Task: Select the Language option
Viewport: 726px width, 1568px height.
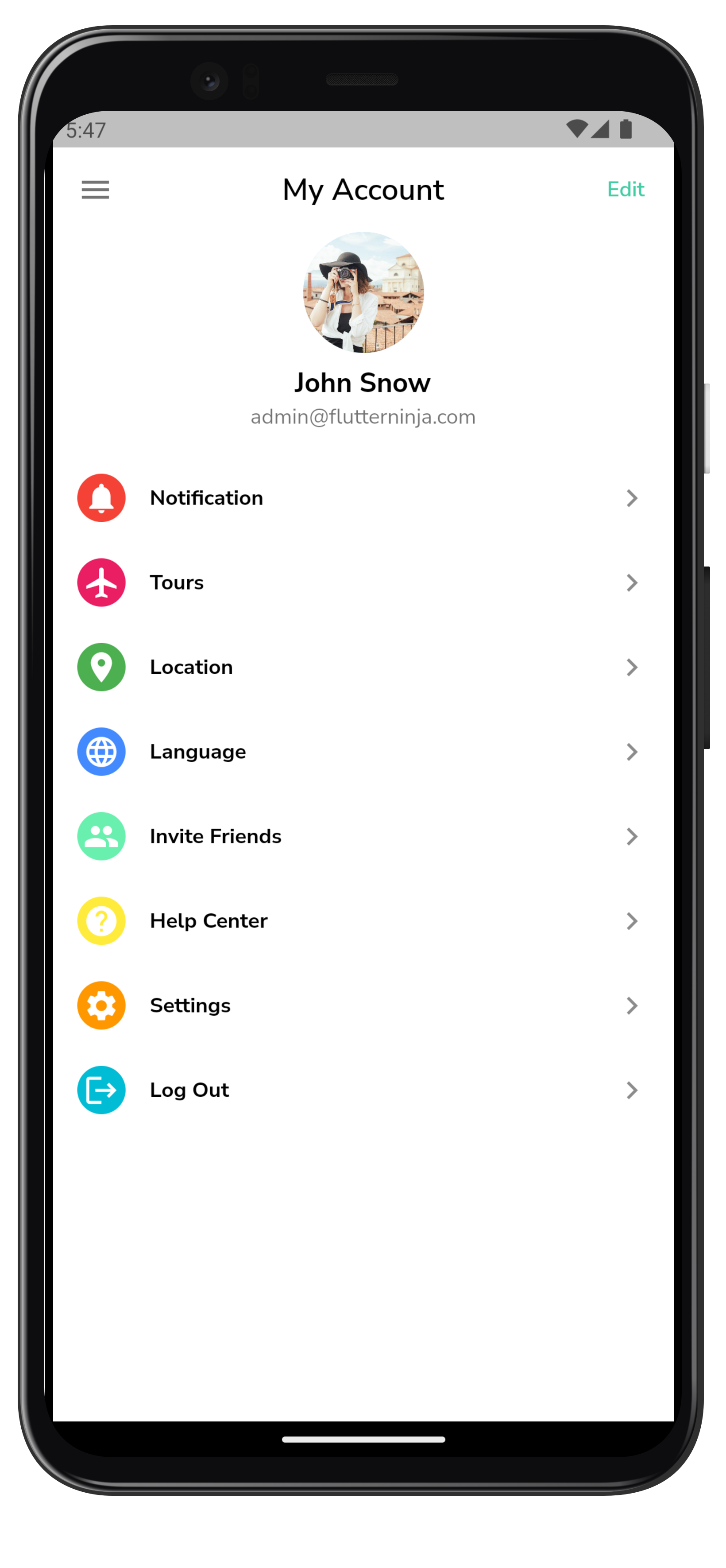Action: click(363, 752)
